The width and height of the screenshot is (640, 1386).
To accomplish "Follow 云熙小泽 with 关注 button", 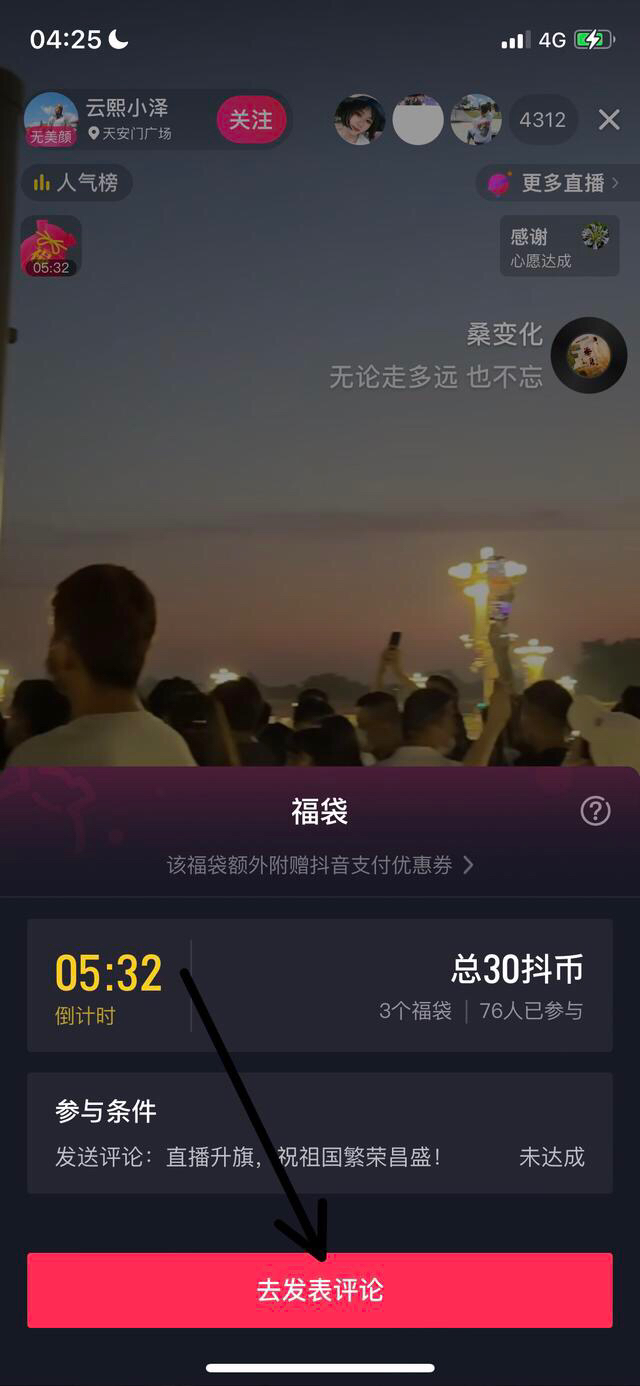I will 251,120.
